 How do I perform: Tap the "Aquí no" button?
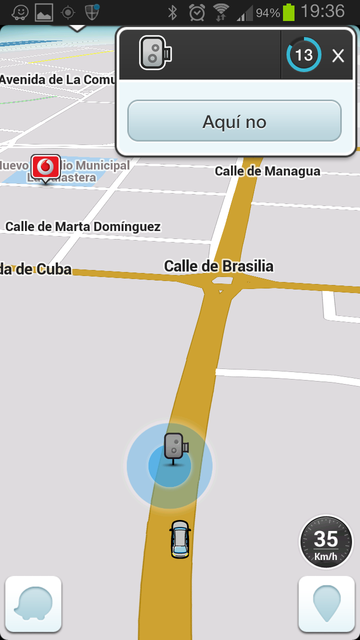point(234,121)
